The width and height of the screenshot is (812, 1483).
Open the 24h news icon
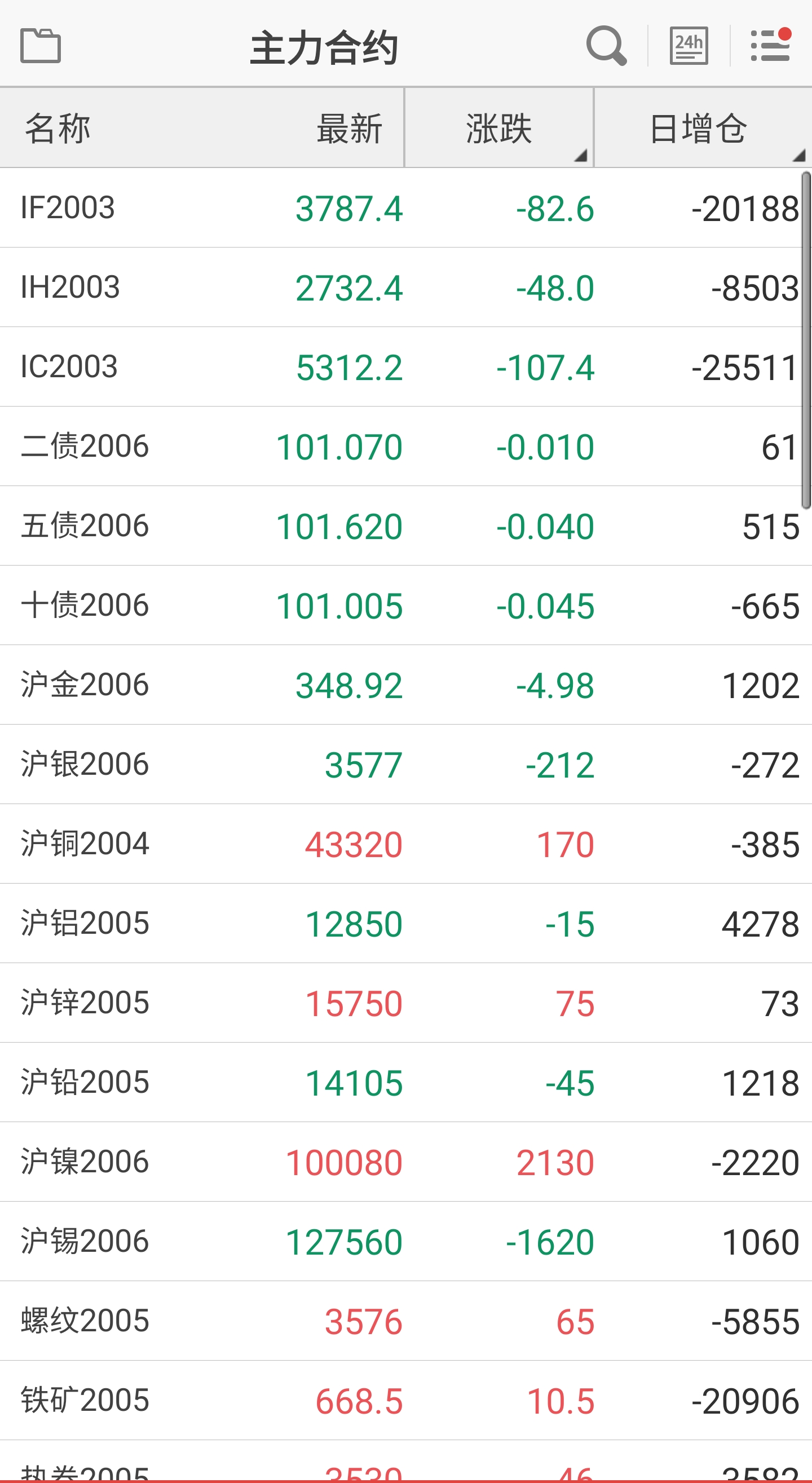(689, 46)
